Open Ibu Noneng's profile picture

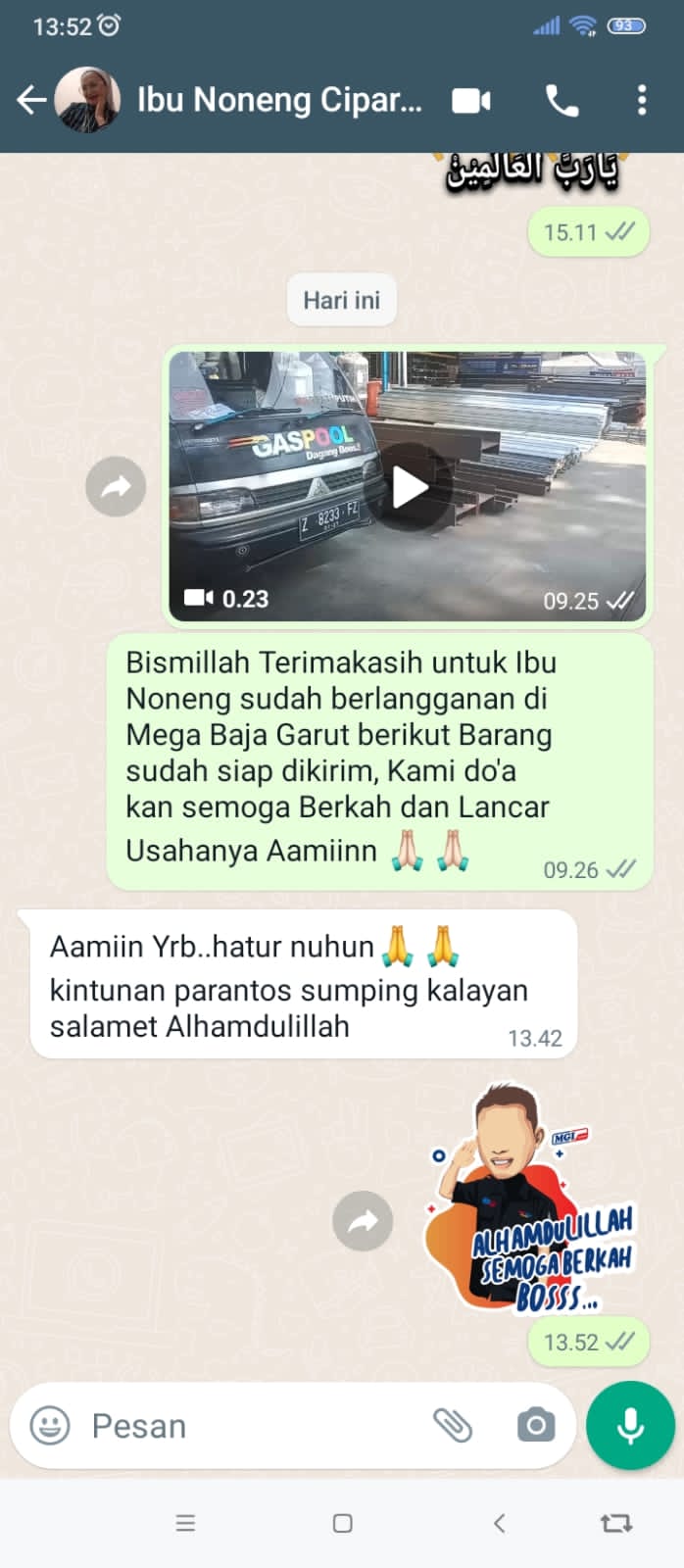87,100
